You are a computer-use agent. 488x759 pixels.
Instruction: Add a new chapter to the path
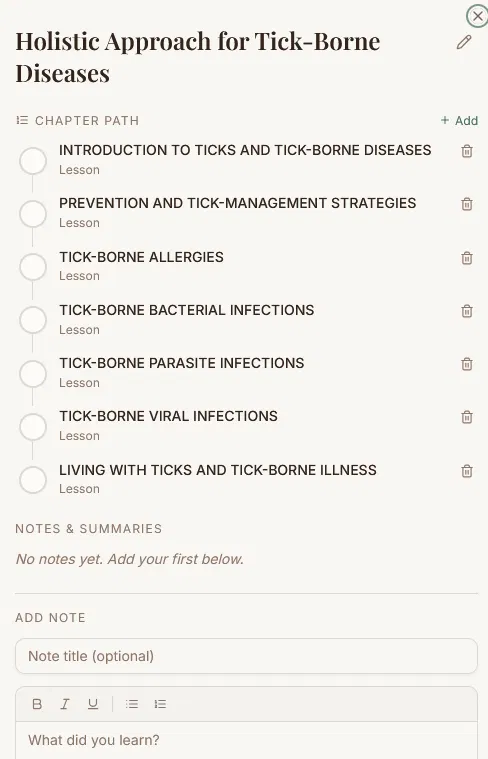[459, 121]
